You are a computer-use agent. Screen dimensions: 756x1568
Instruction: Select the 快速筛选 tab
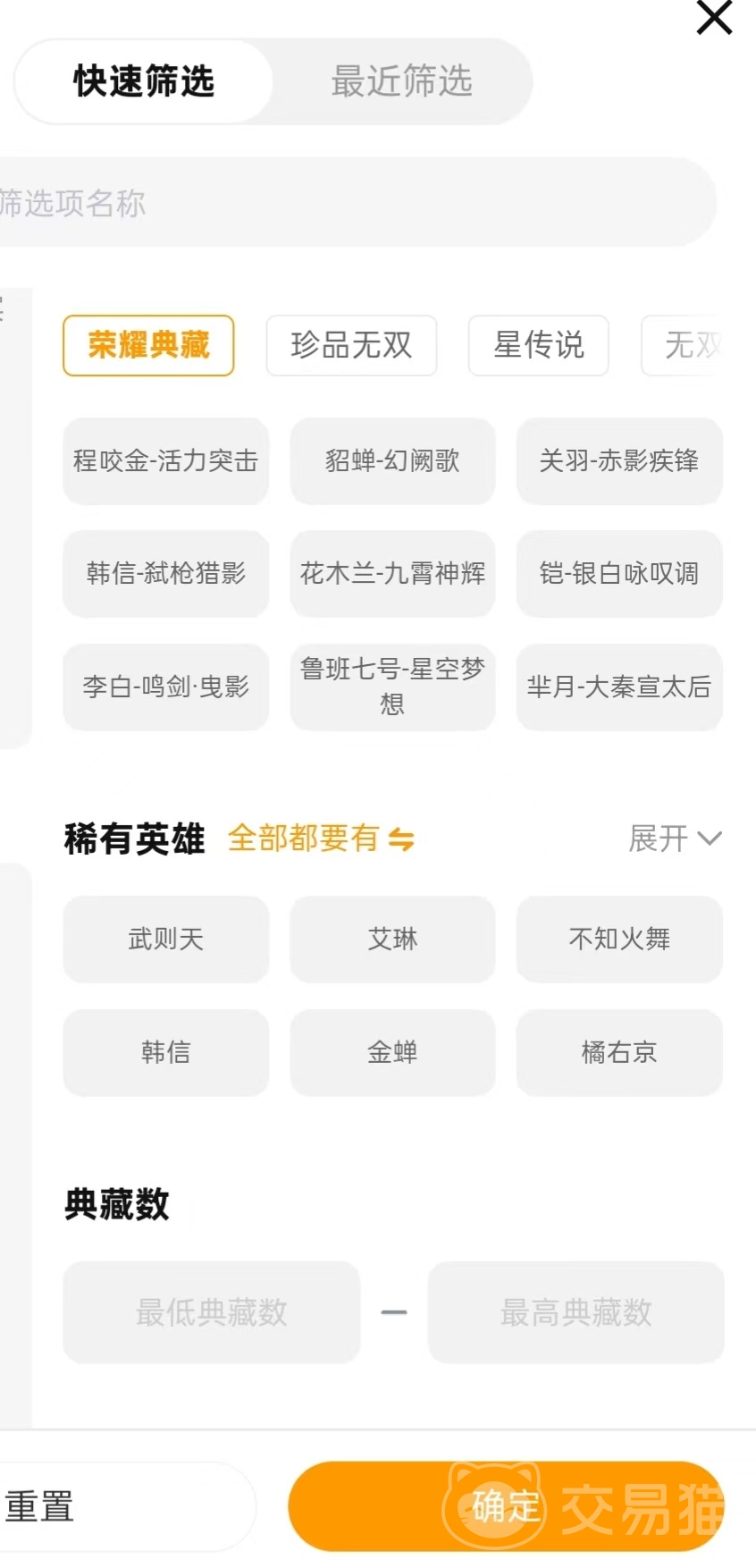click(x=144, y=81)
